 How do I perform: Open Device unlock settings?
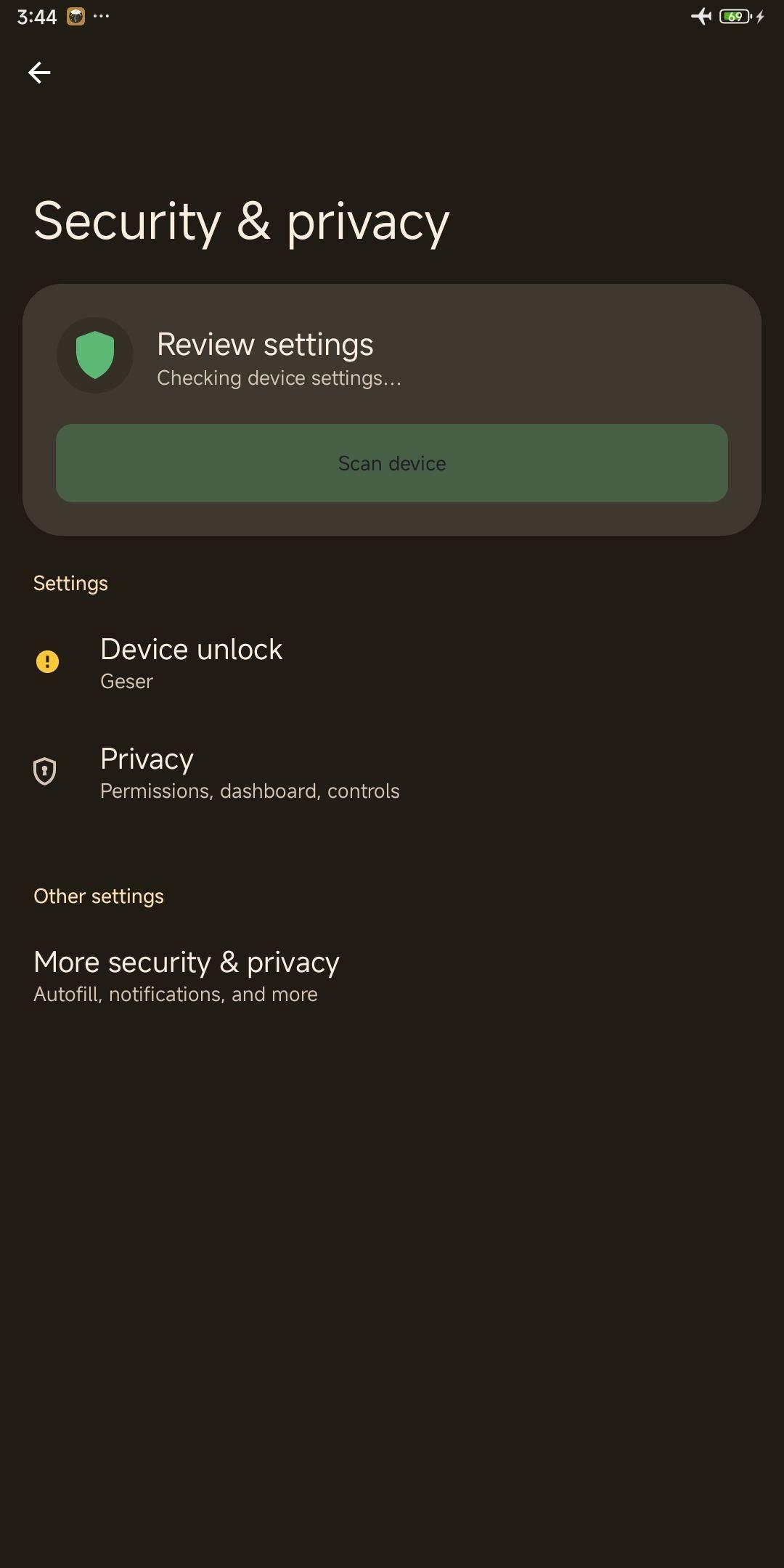(392, 662)
